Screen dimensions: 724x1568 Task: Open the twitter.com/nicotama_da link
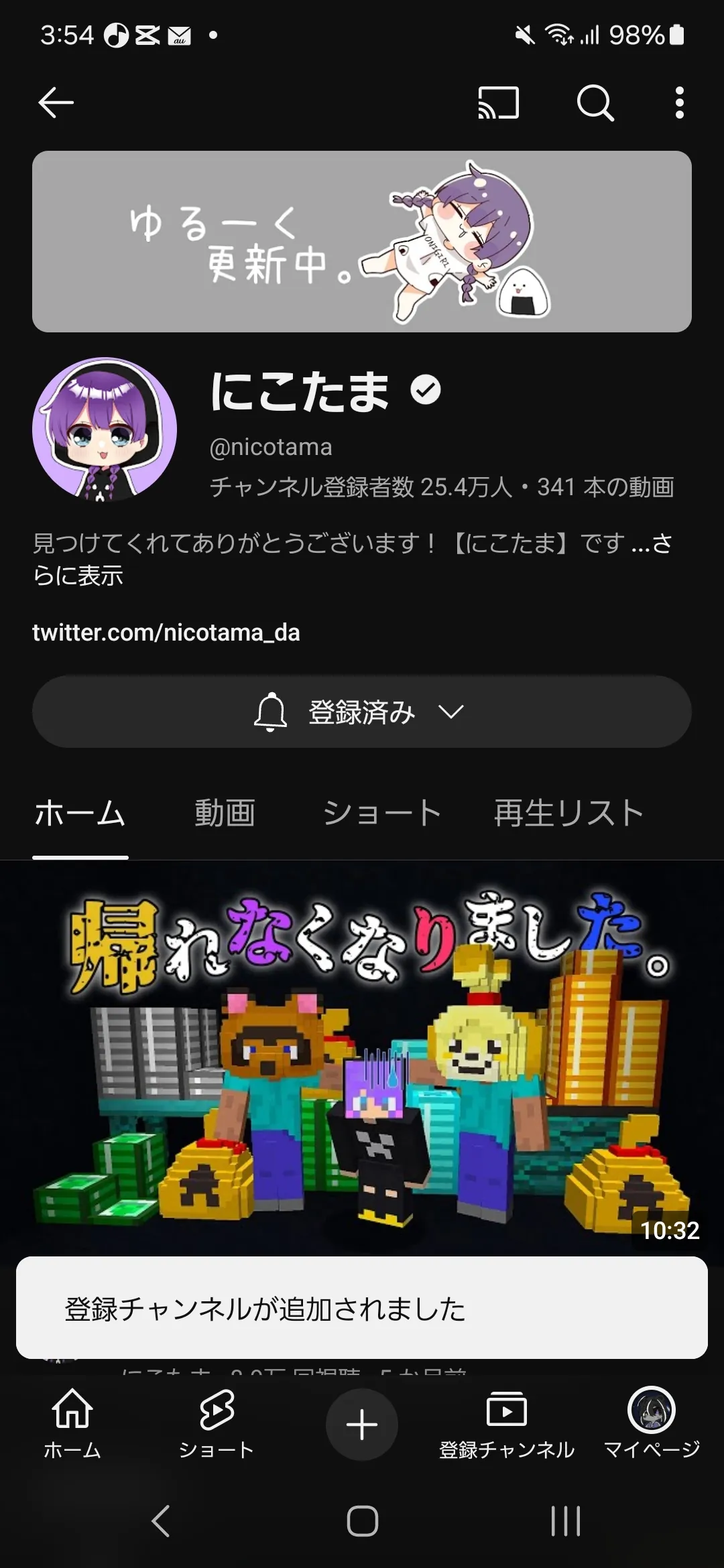pos(166,633)
